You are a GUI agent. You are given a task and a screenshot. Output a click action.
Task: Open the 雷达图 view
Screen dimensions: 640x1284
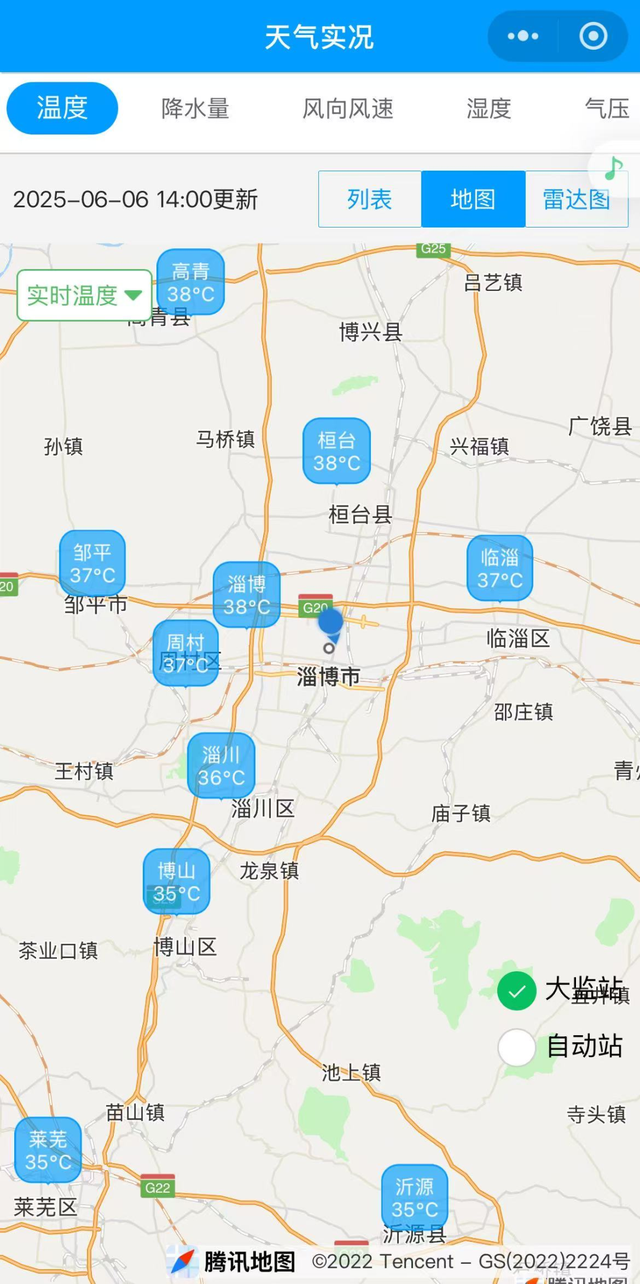pos(577,199)
